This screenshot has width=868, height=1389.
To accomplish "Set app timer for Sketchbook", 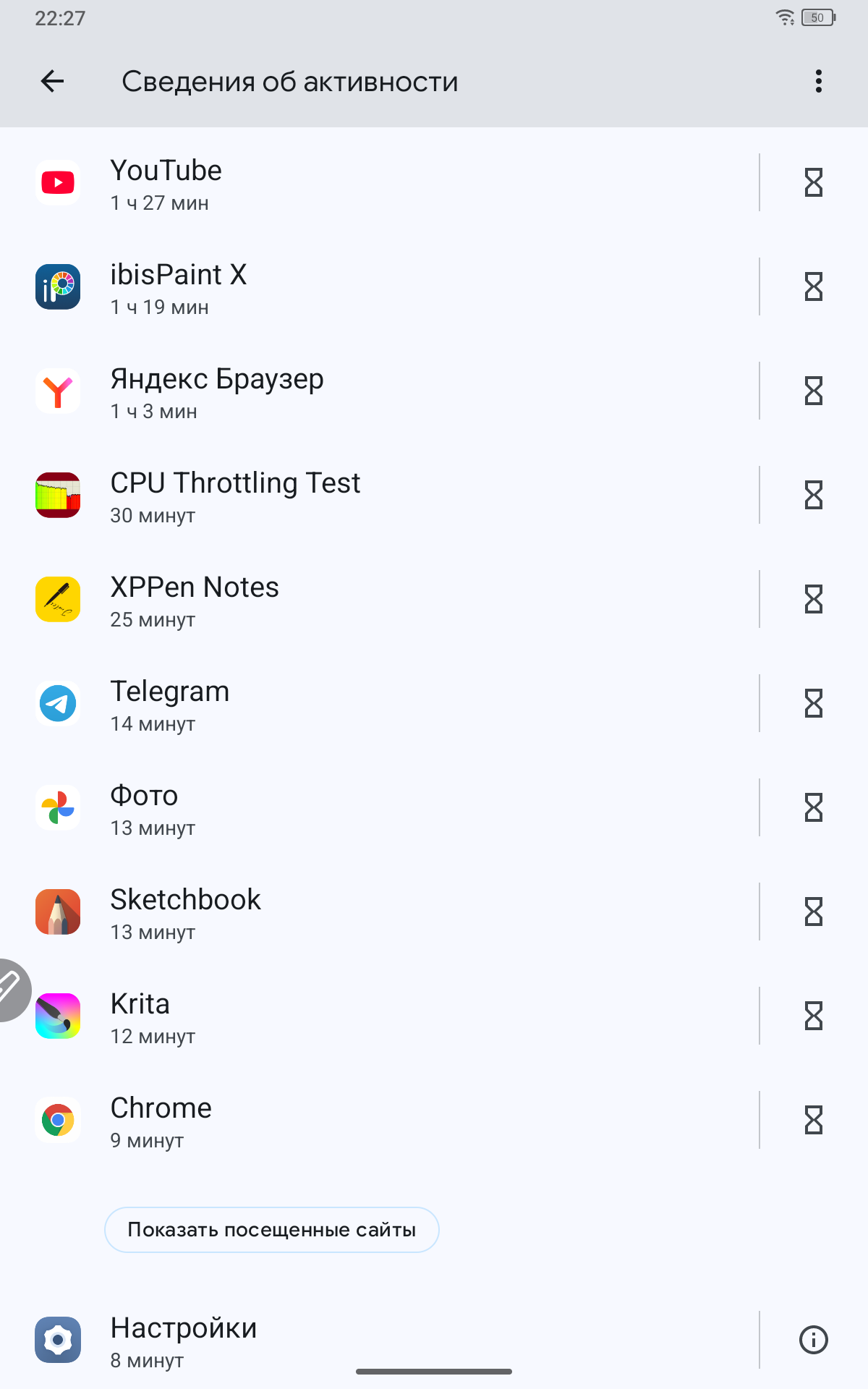I will 814,912.
